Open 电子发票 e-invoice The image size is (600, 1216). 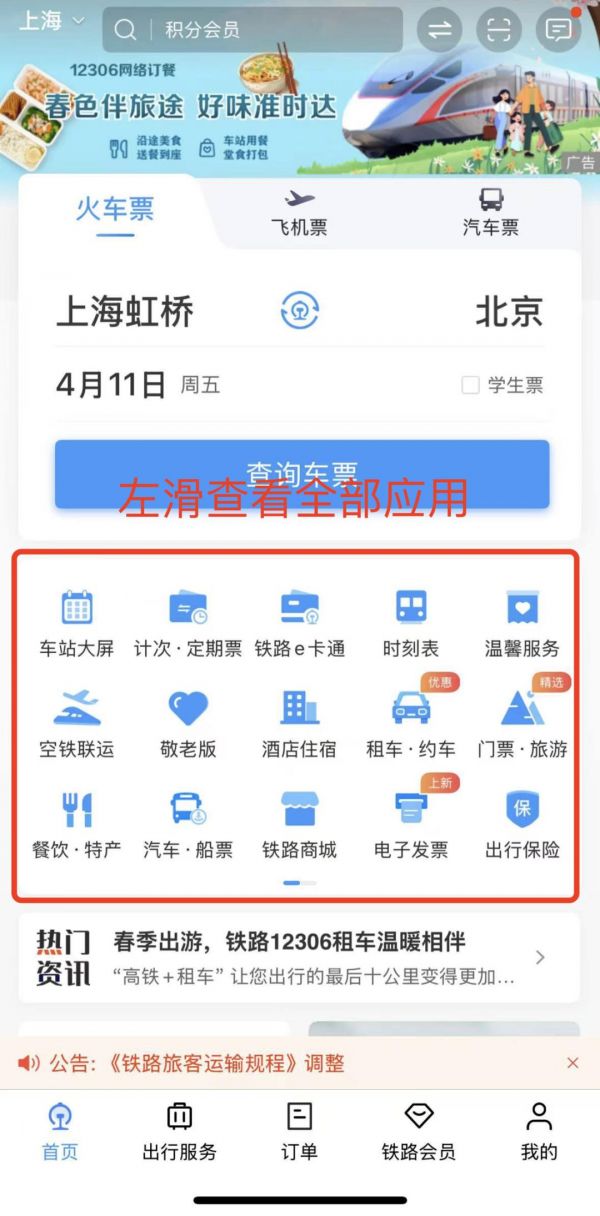point(410,824)
